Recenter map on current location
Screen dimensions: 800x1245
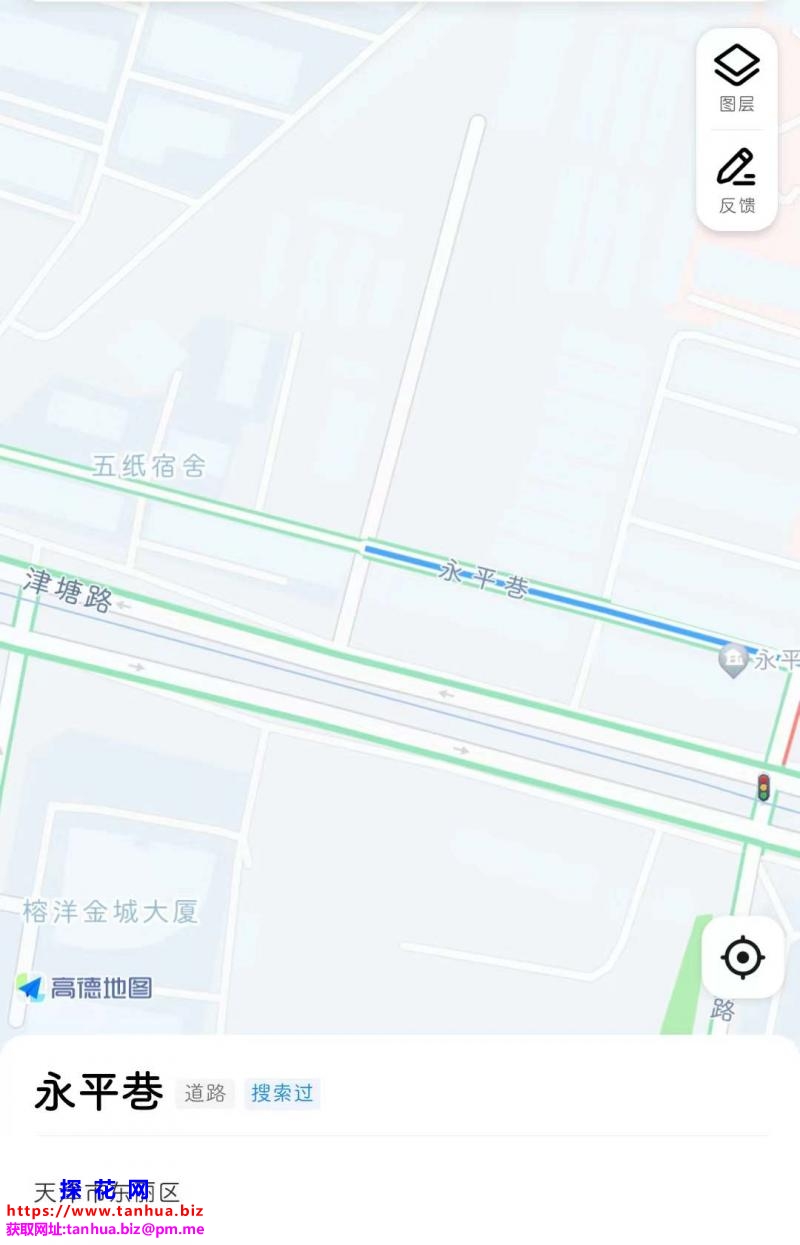742,957
